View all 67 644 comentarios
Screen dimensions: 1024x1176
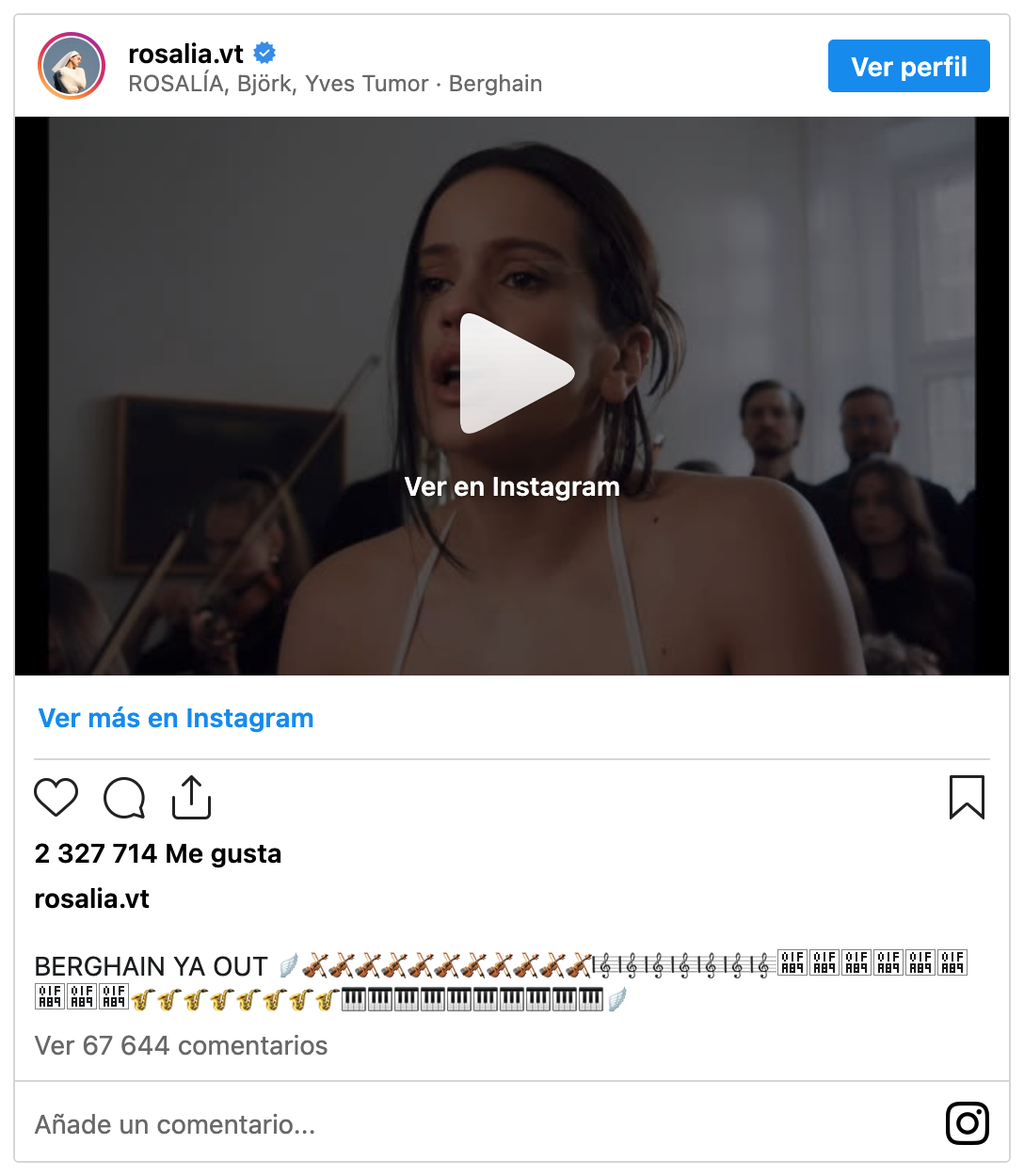(x=181, y=1045)
